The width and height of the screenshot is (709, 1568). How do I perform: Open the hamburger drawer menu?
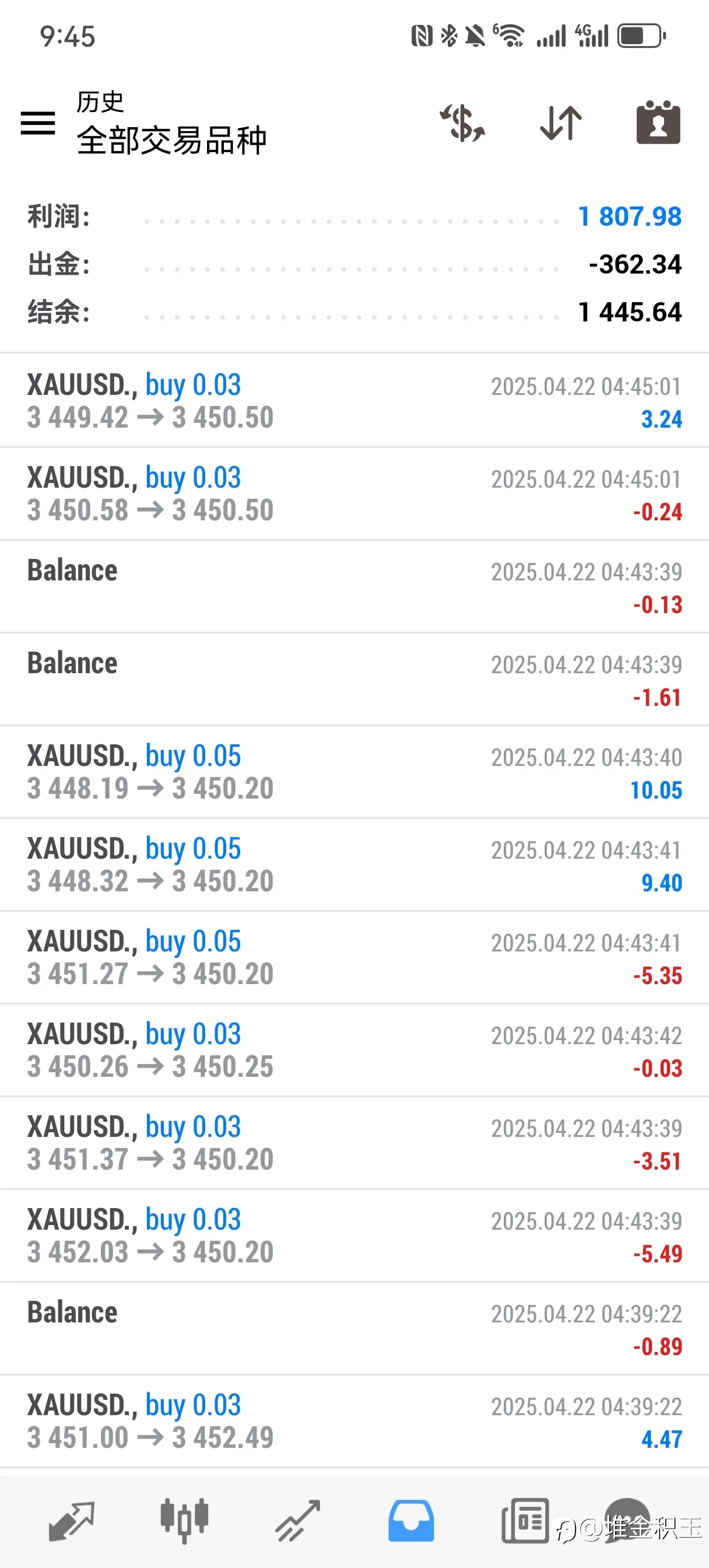(38, 123)
